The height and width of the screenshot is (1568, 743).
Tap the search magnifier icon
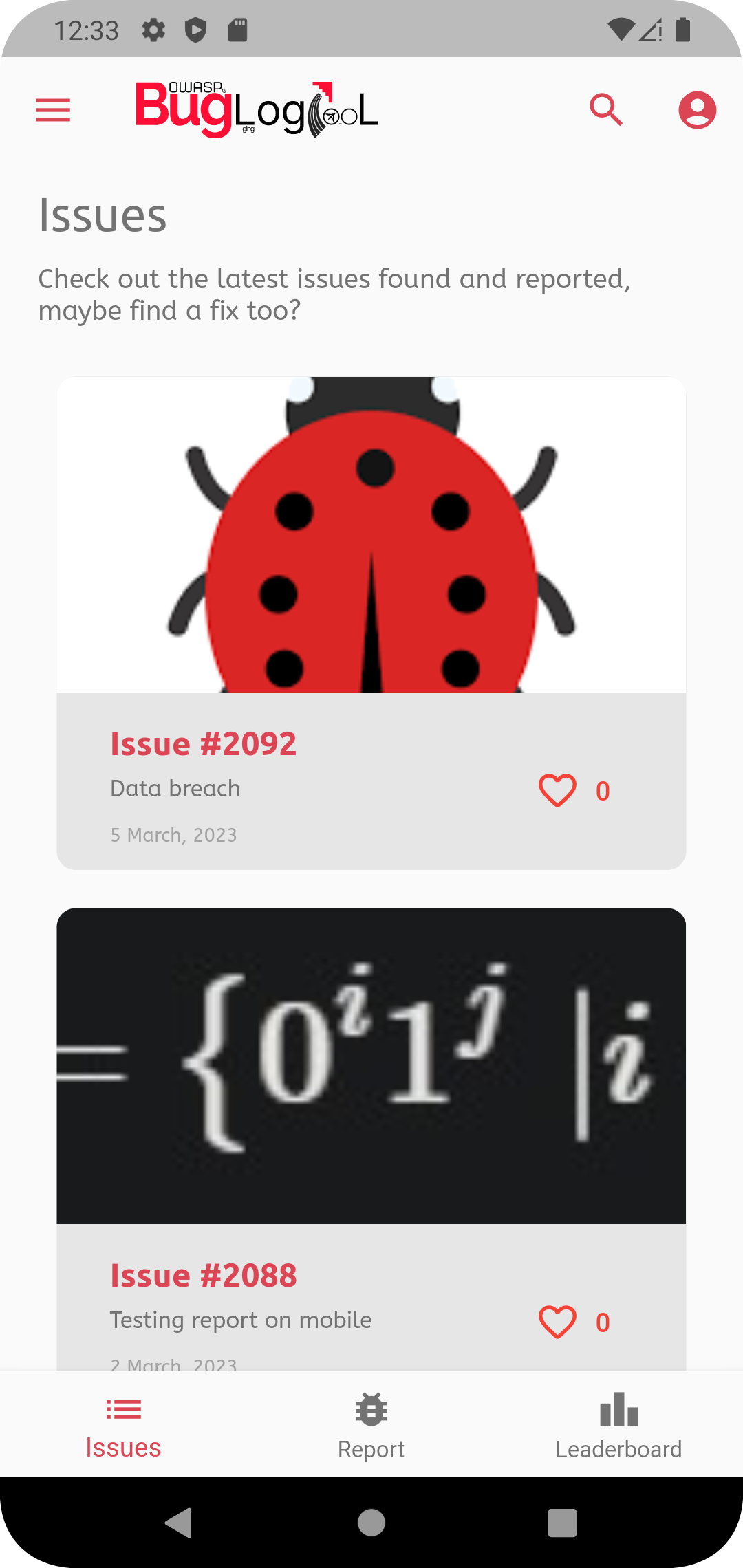(606, 110)
